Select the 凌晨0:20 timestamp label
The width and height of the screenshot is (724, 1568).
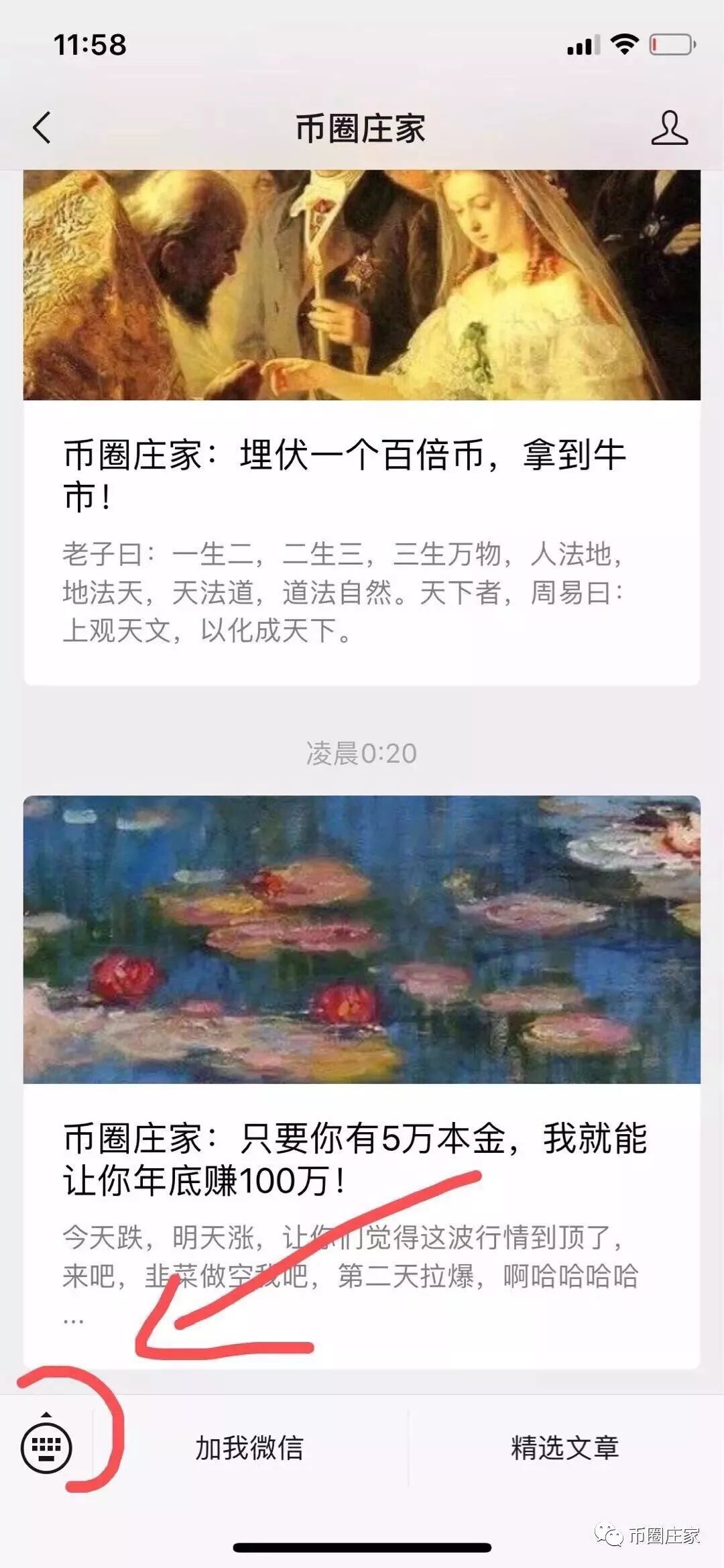[x=362, y=753]
